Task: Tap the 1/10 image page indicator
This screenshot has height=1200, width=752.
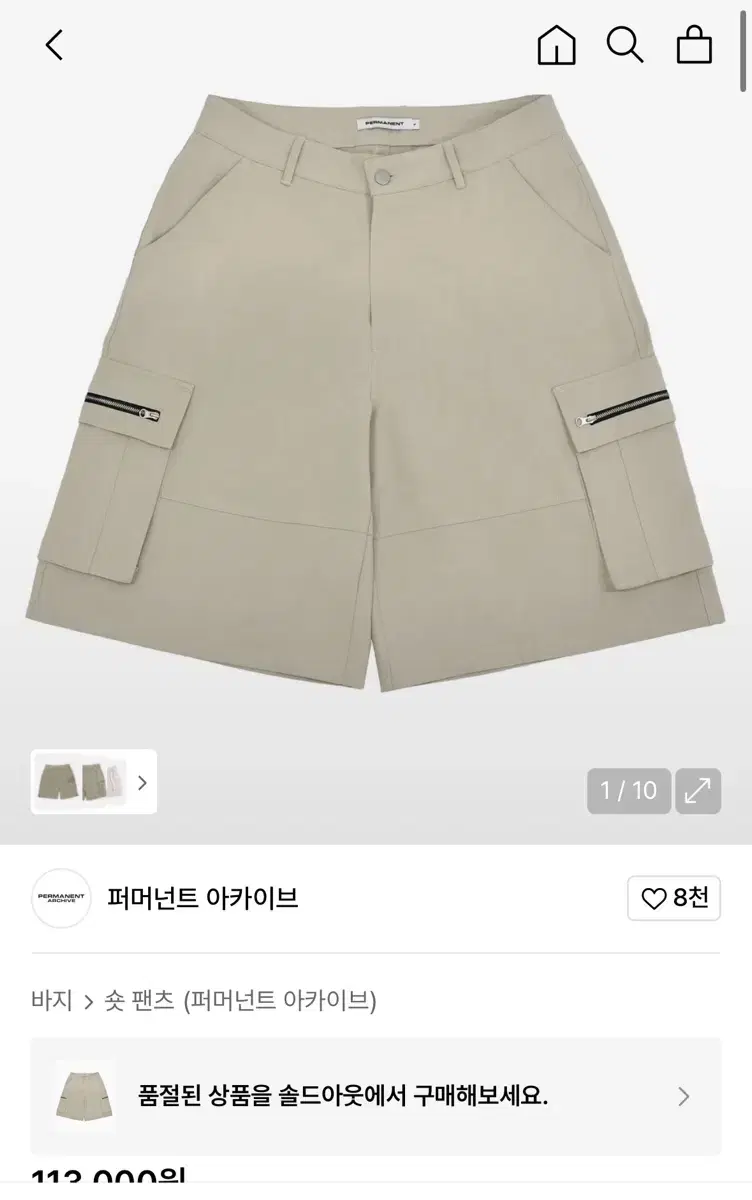Action: pos(628,790)
